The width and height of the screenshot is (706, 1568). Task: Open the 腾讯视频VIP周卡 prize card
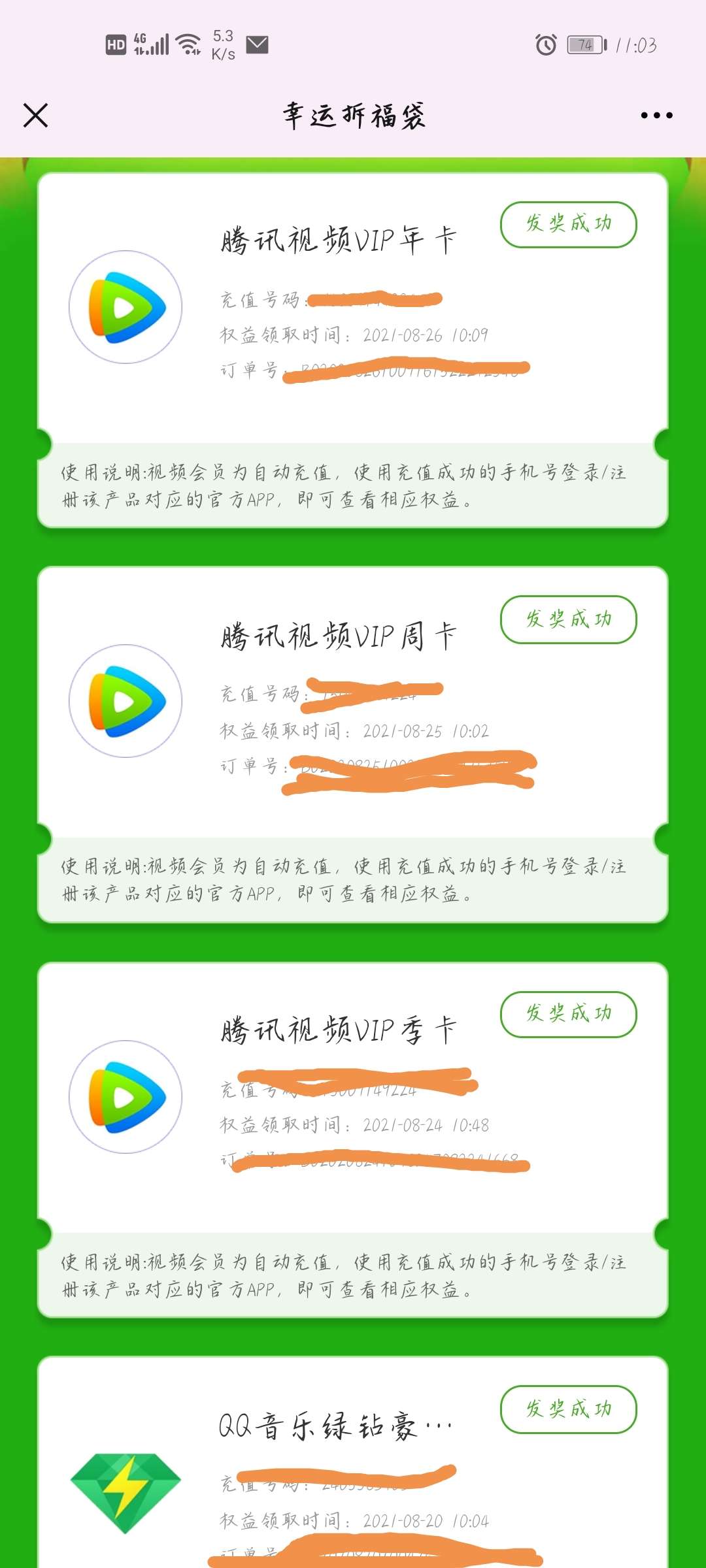[337, 635]
